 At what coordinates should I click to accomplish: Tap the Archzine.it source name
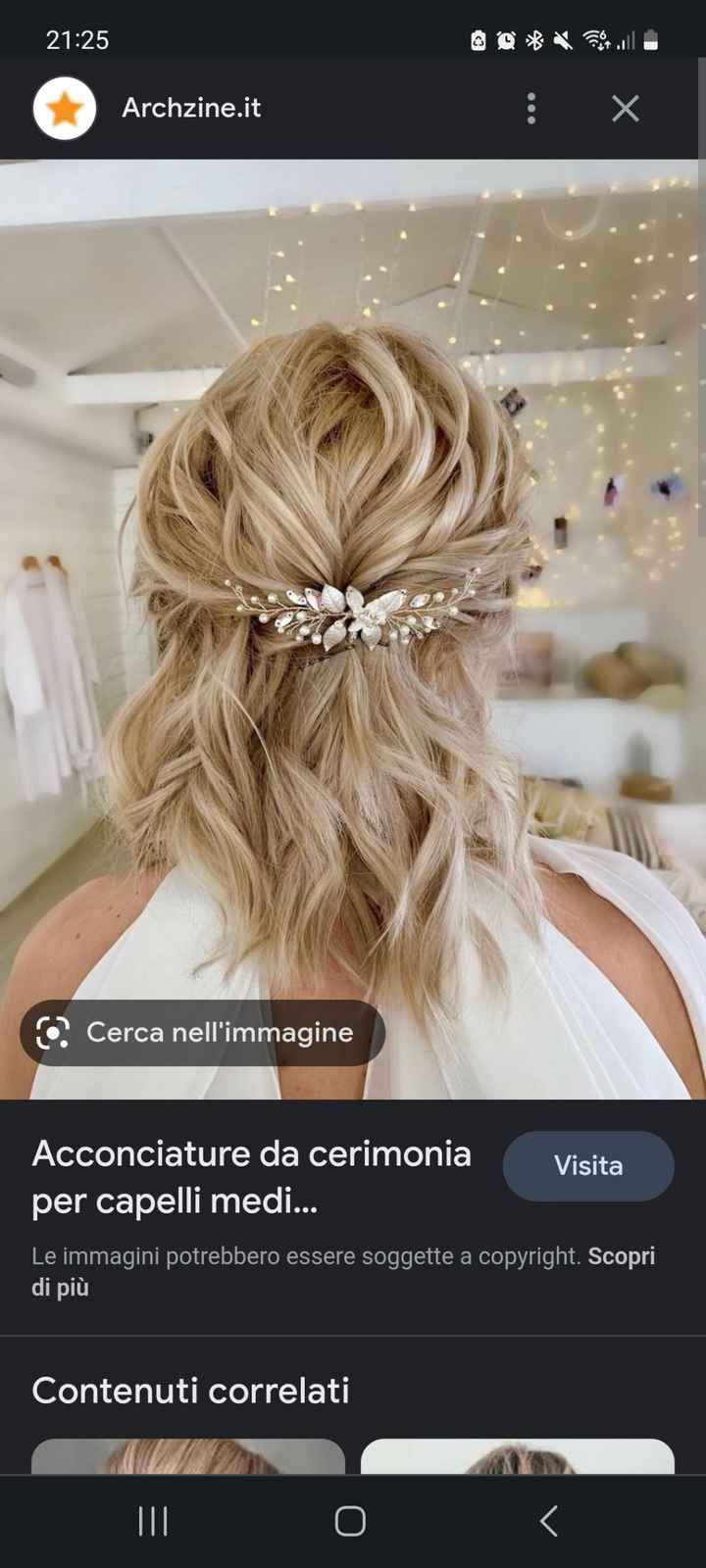click(x=191, y=108)
